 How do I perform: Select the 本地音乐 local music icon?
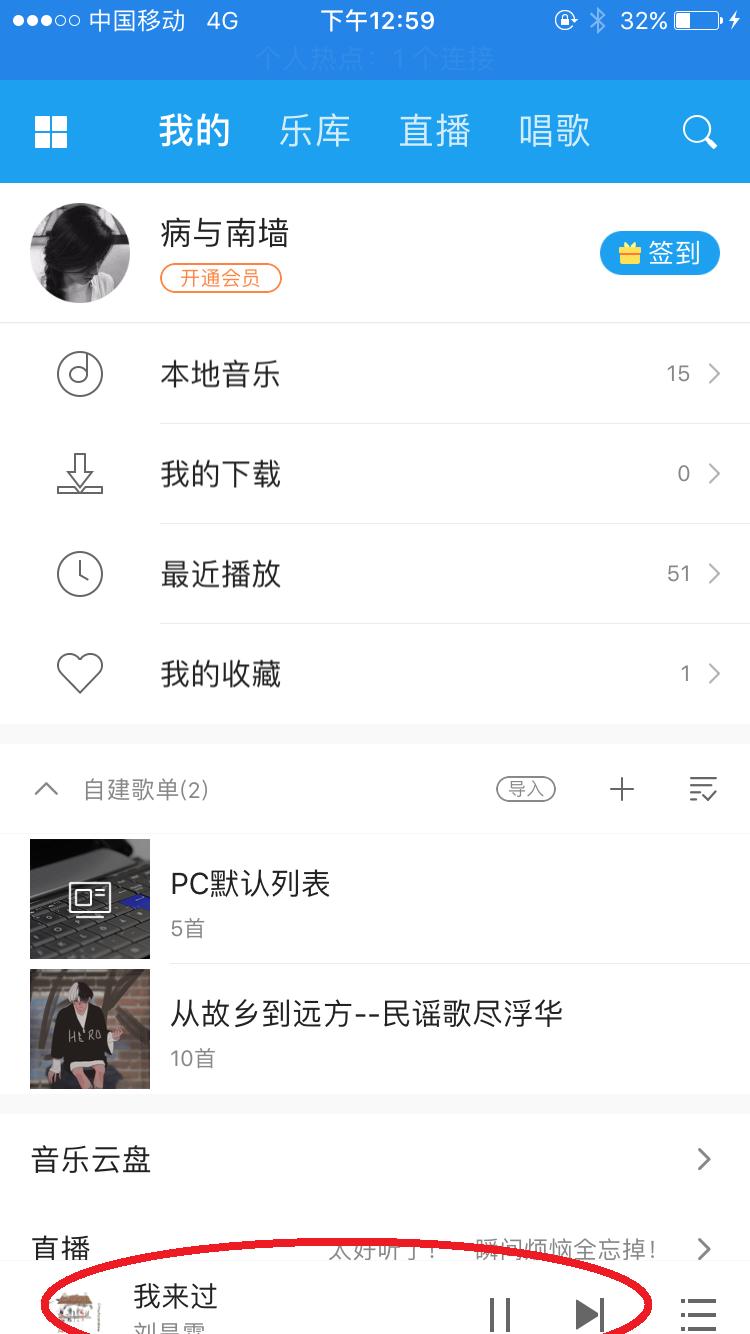point(80,373)
